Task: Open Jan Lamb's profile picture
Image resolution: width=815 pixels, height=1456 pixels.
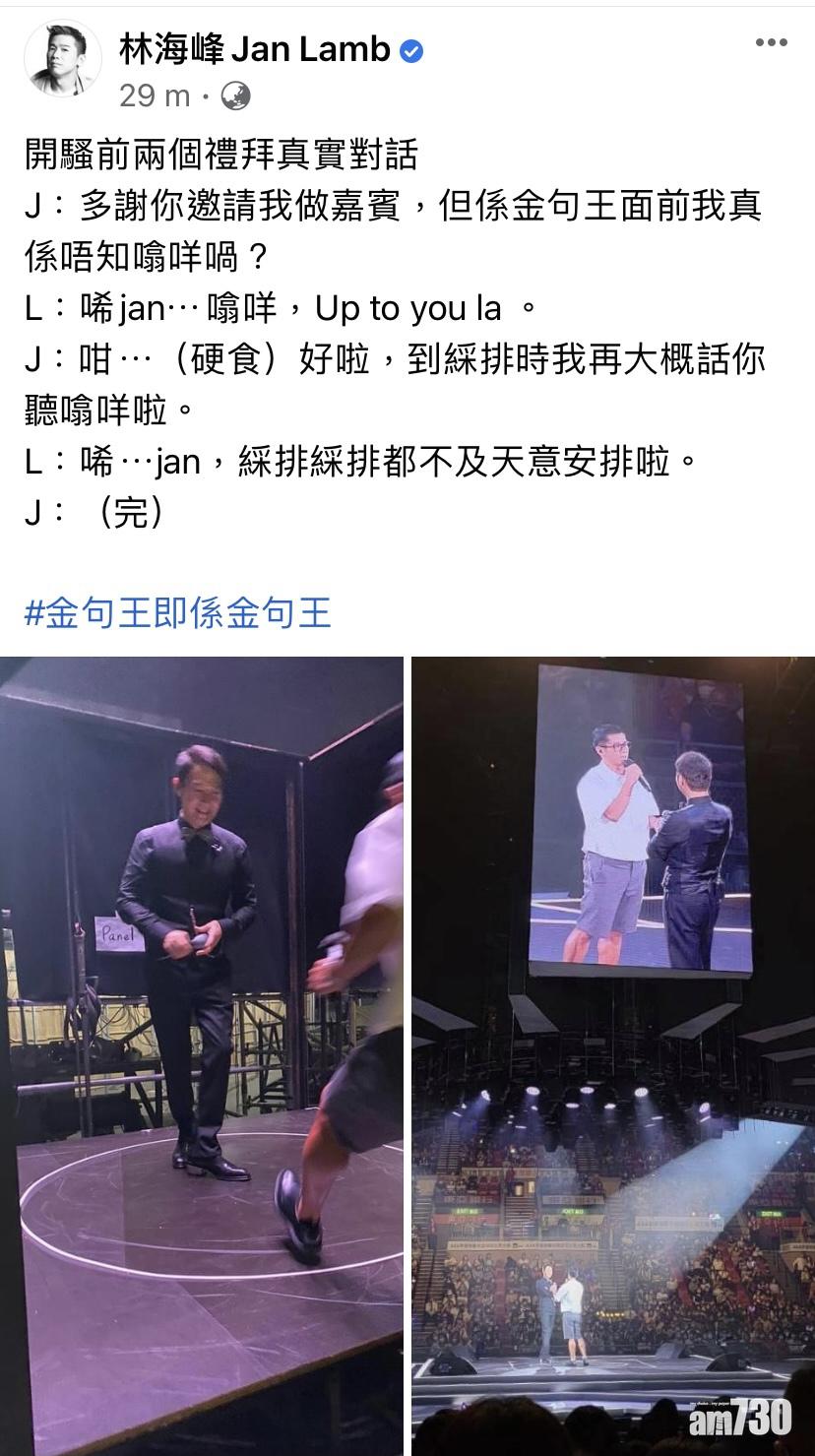Action: 62,57
